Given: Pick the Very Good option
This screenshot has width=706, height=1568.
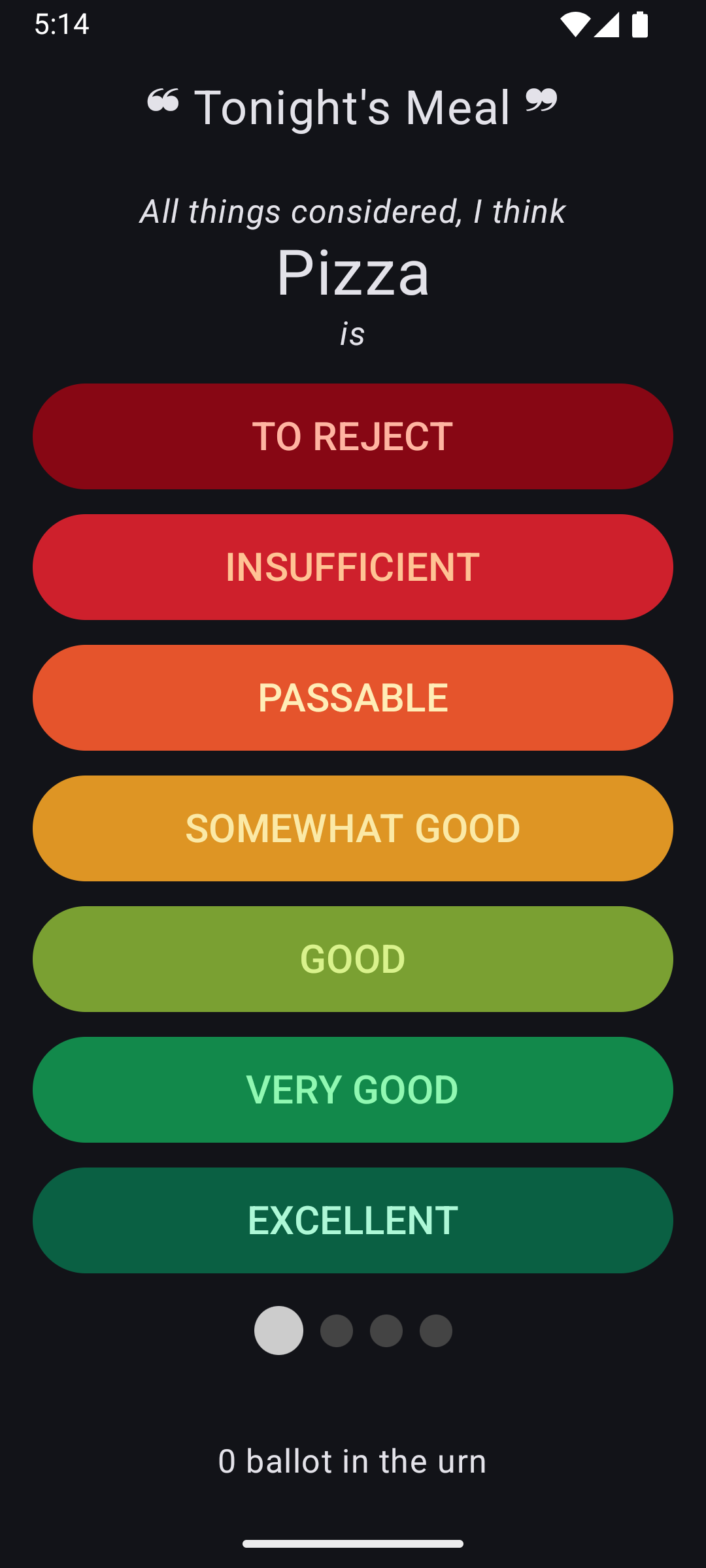Looking at the screenshot, I should click(x=353, y=1090).
